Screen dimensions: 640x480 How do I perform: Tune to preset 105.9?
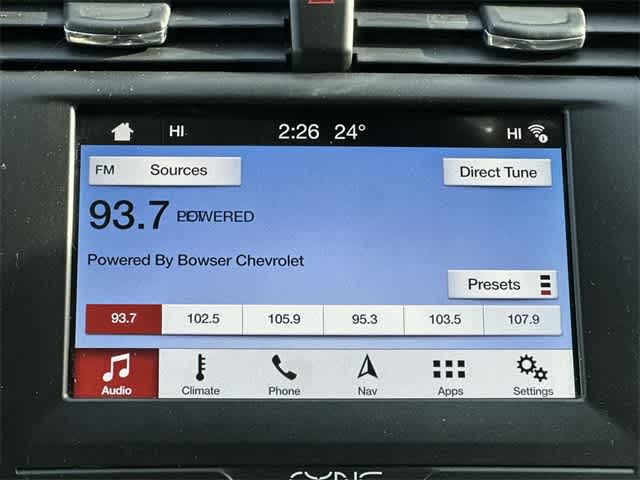[284, 319]
